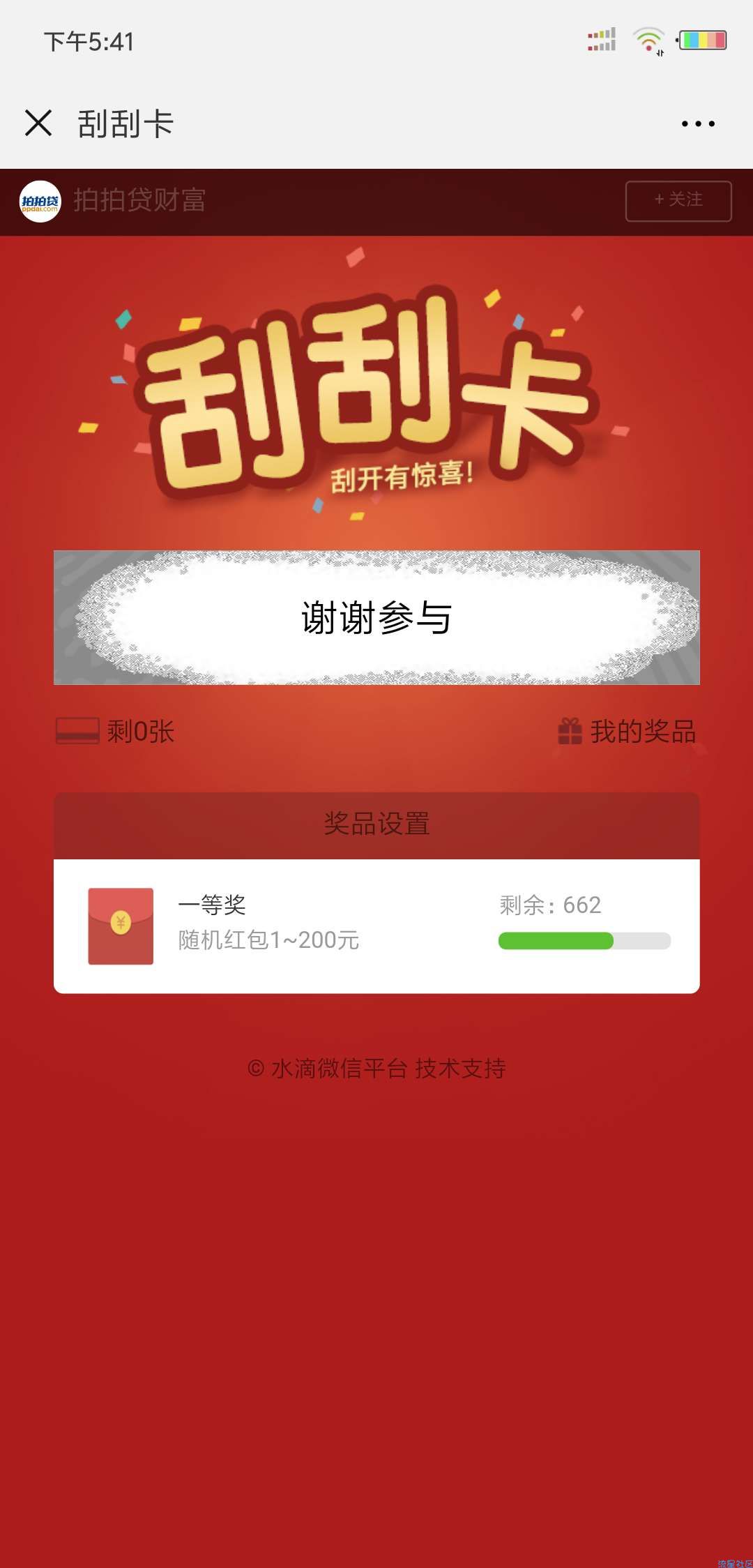Tap the scratch card area showing 谢谢参与

point(376,617)
